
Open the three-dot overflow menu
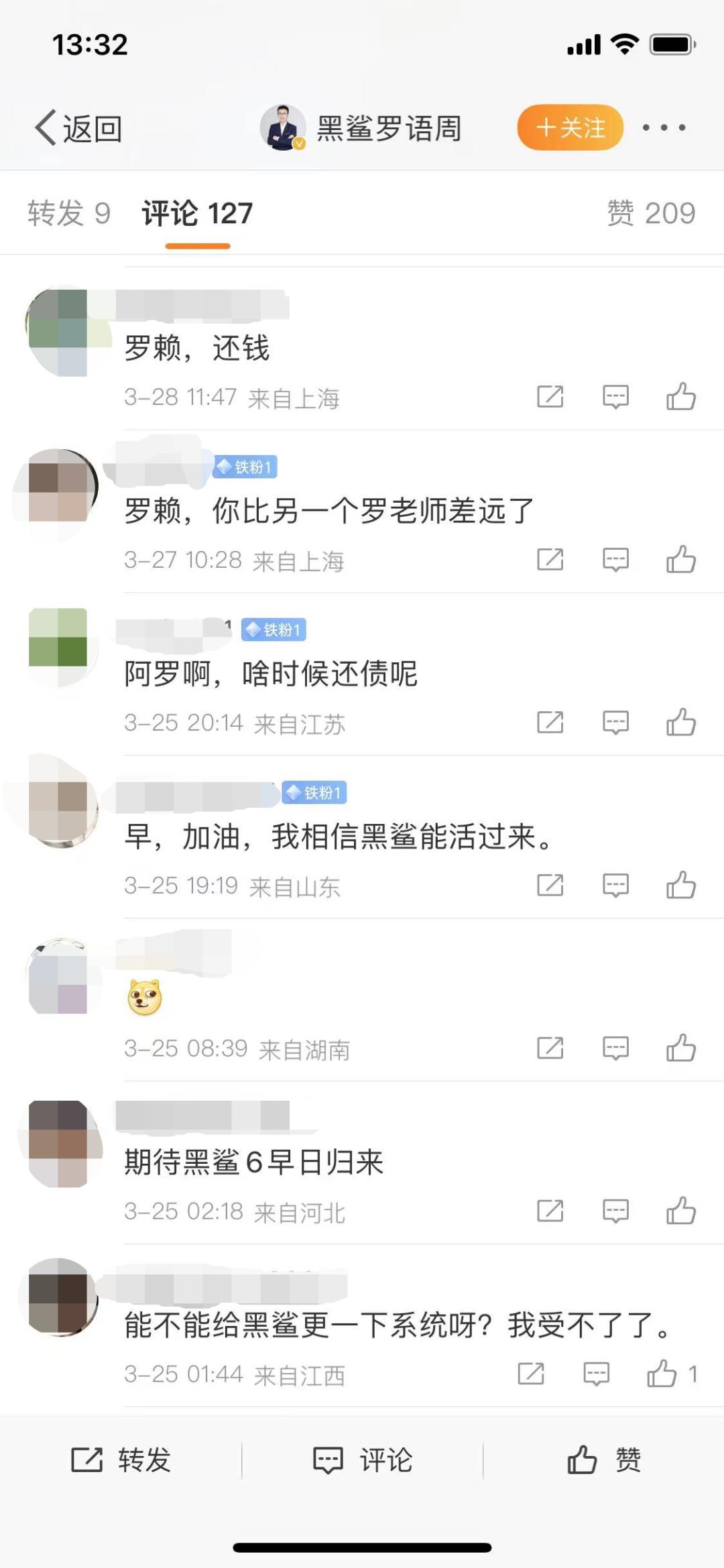664,127
